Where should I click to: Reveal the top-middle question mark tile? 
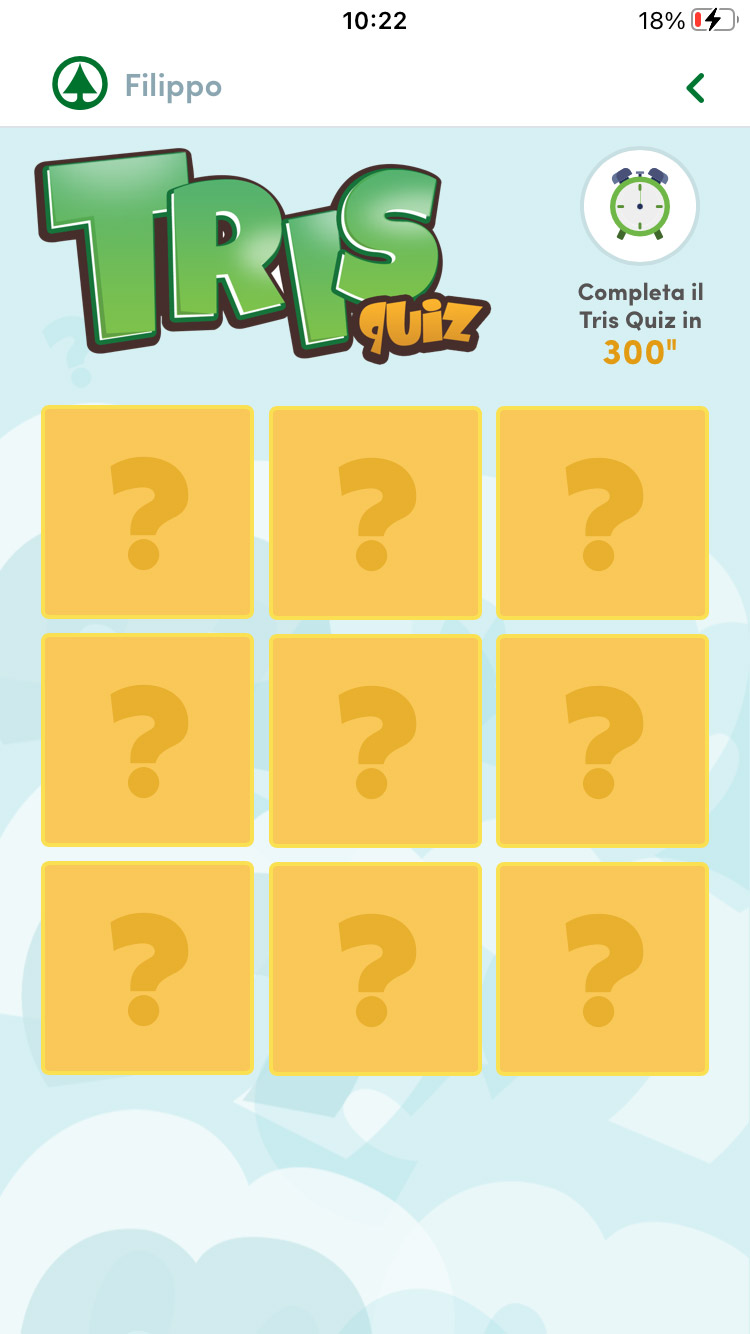pos(375,512)
